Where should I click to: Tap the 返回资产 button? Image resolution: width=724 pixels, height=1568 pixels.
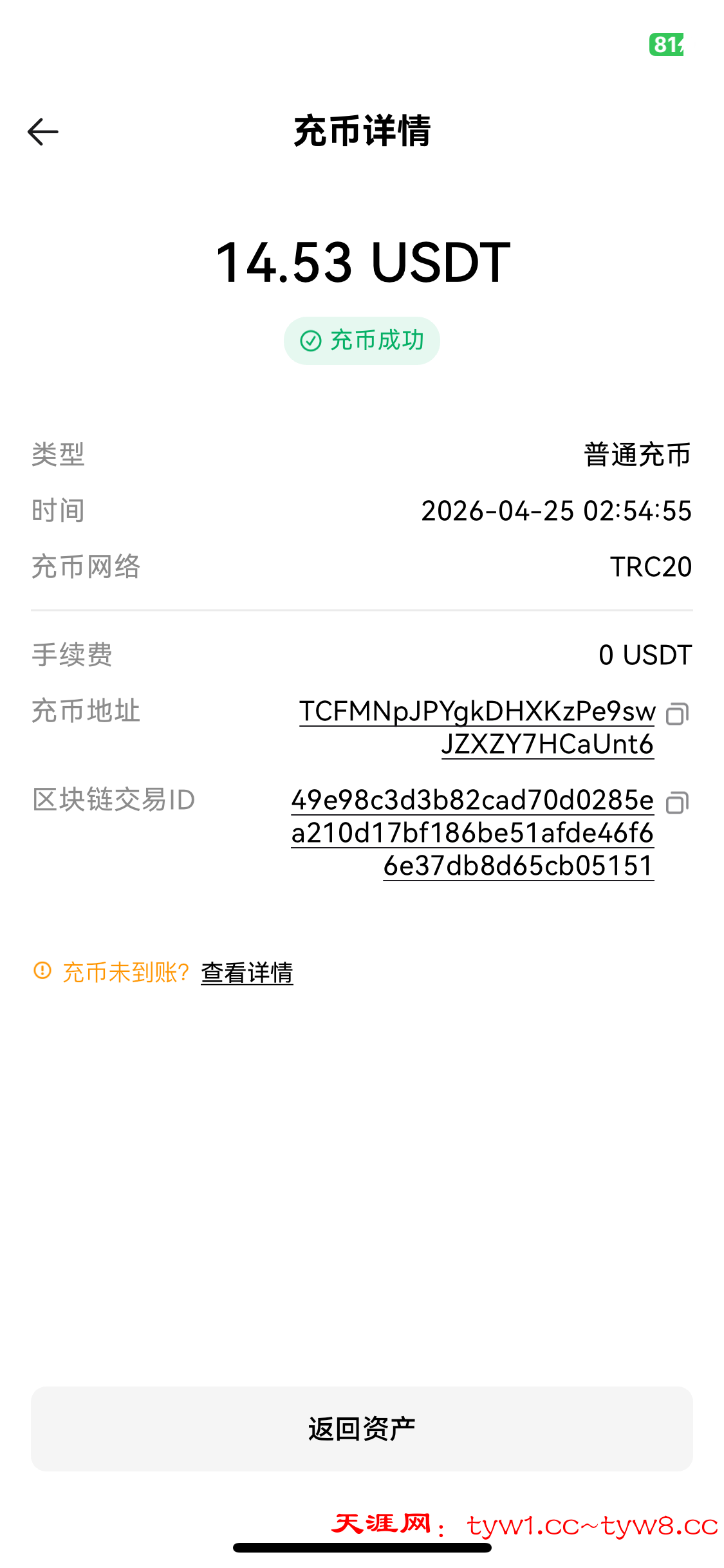(x=362, y=1429)
